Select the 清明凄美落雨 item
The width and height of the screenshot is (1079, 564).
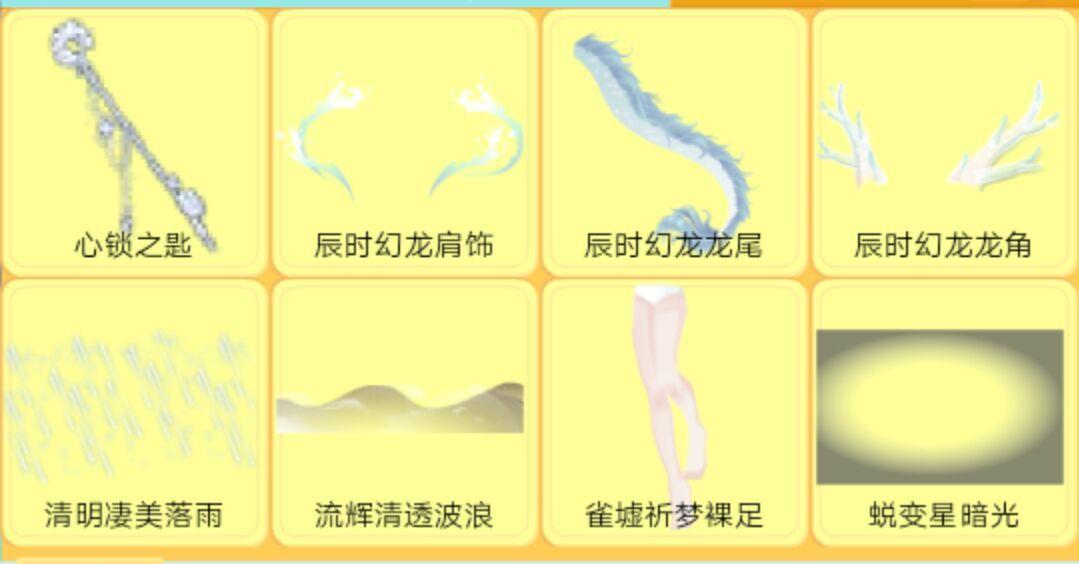(134, 412)
